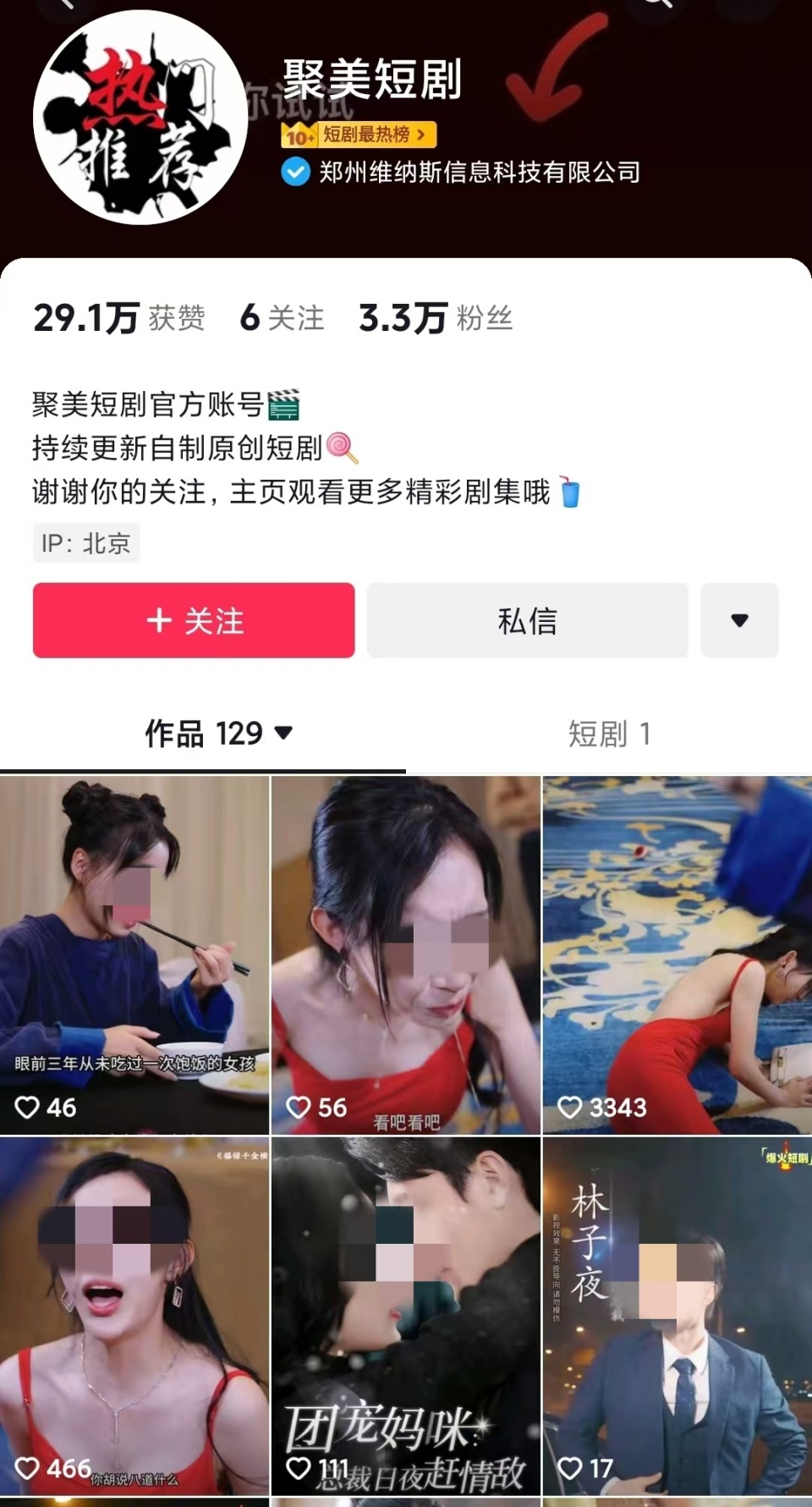Watch the video with 466 likes
This screenshot has height=1507, width=812.
(134, 1316)
